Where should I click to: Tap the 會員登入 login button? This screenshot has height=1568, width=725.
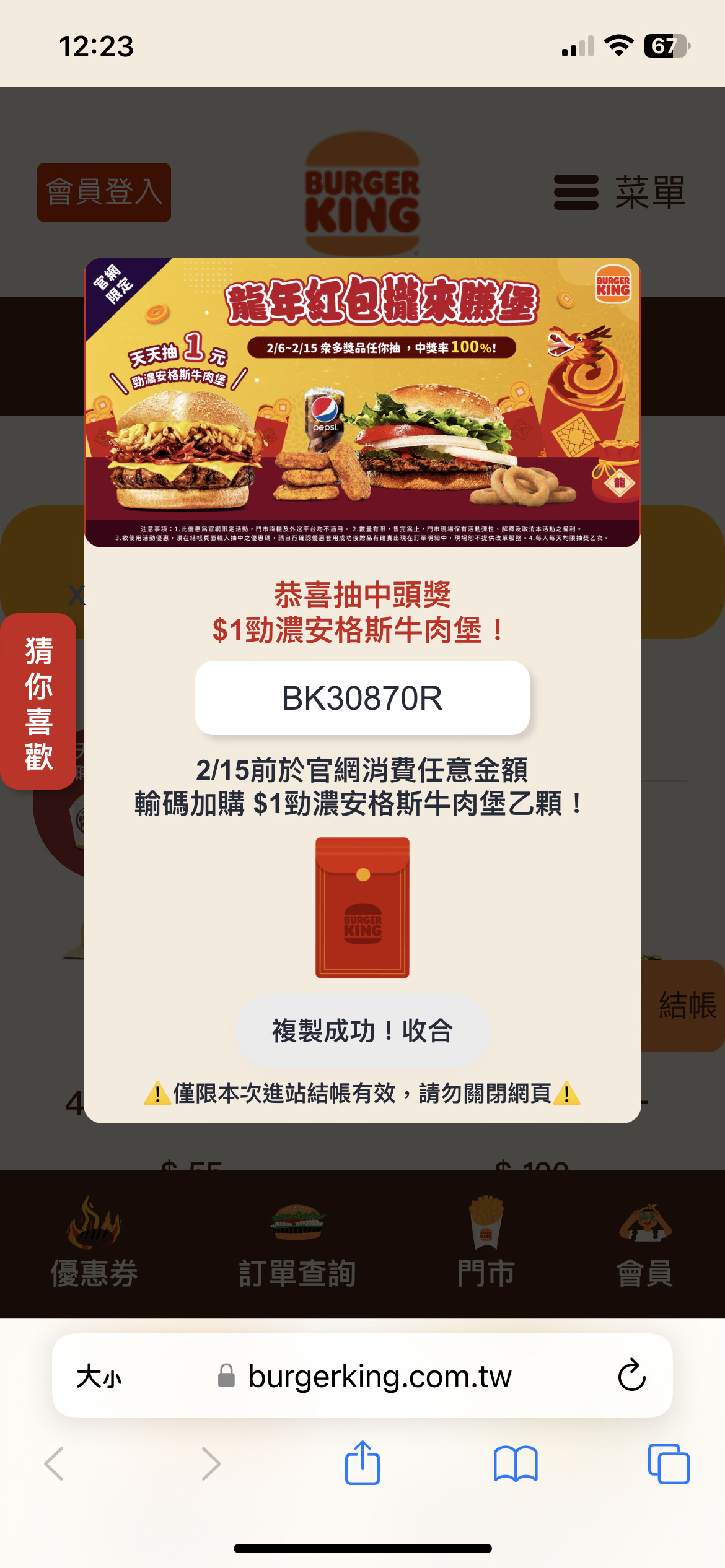(x=104, y=193)
